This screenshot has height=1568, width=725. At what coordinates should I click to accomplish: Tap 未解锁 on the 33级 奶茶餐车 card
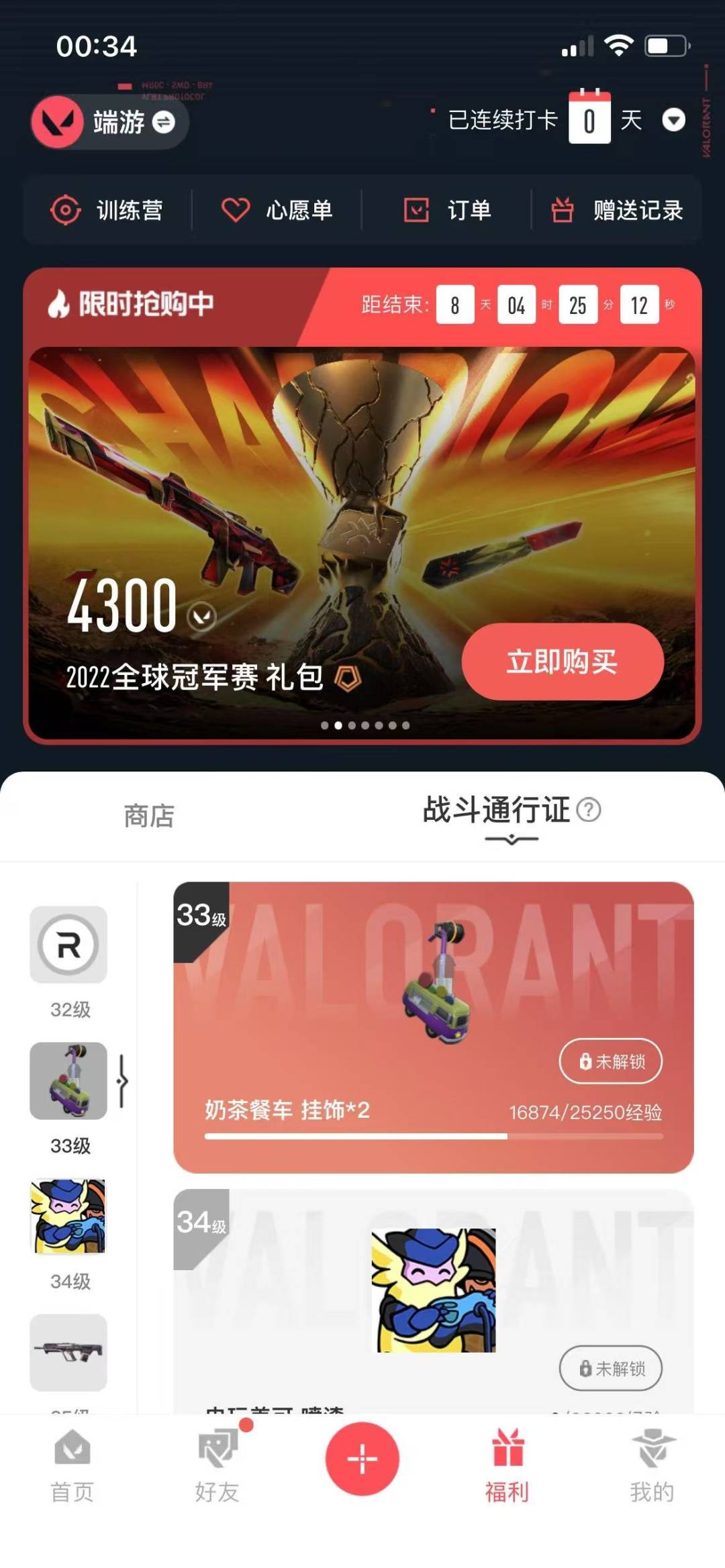(610, 1061)
